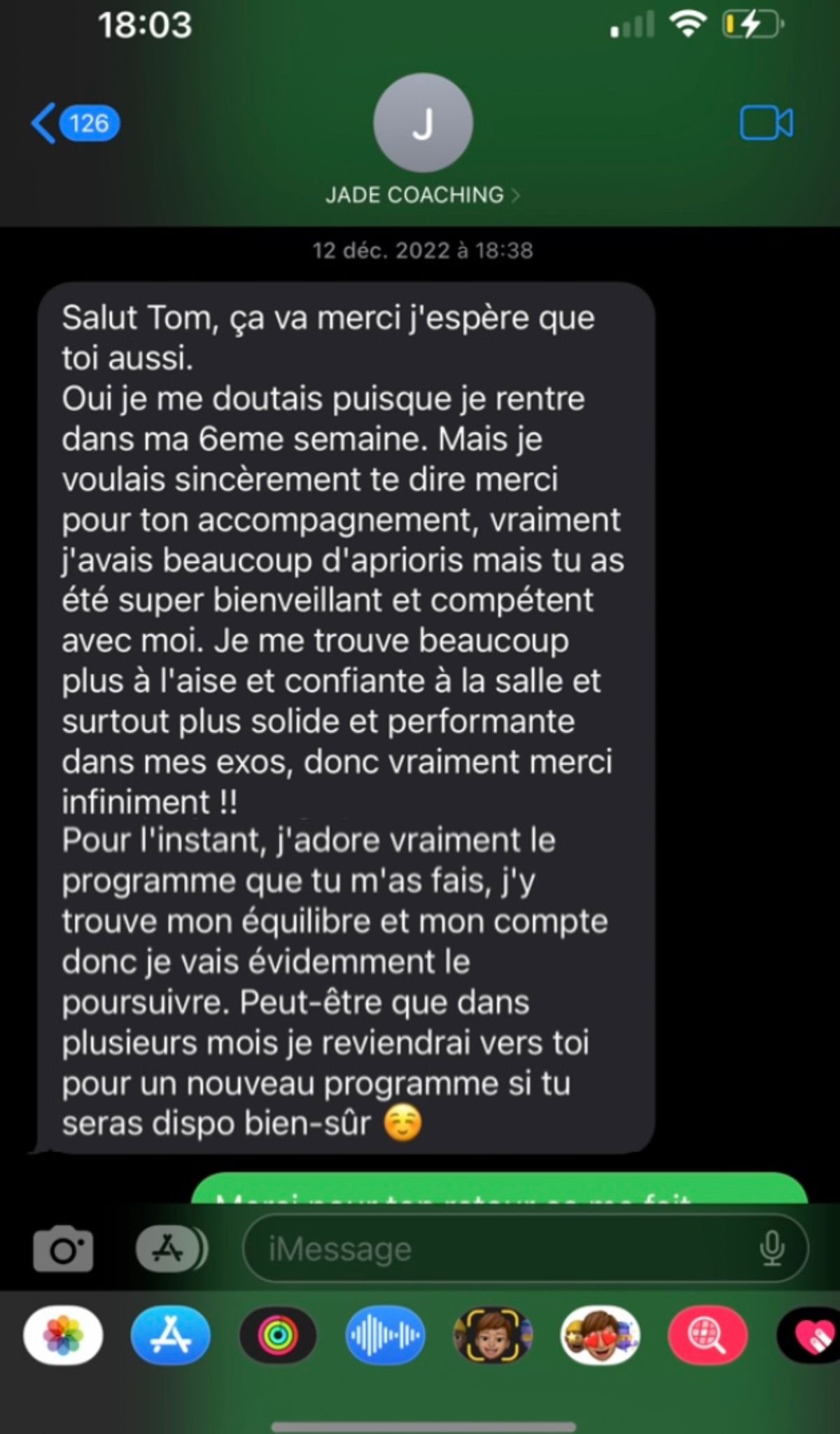This screenshot has height=1434, width=840.
Task: Open the Memoji stickers app
Action: click(x=600, y=1335)
